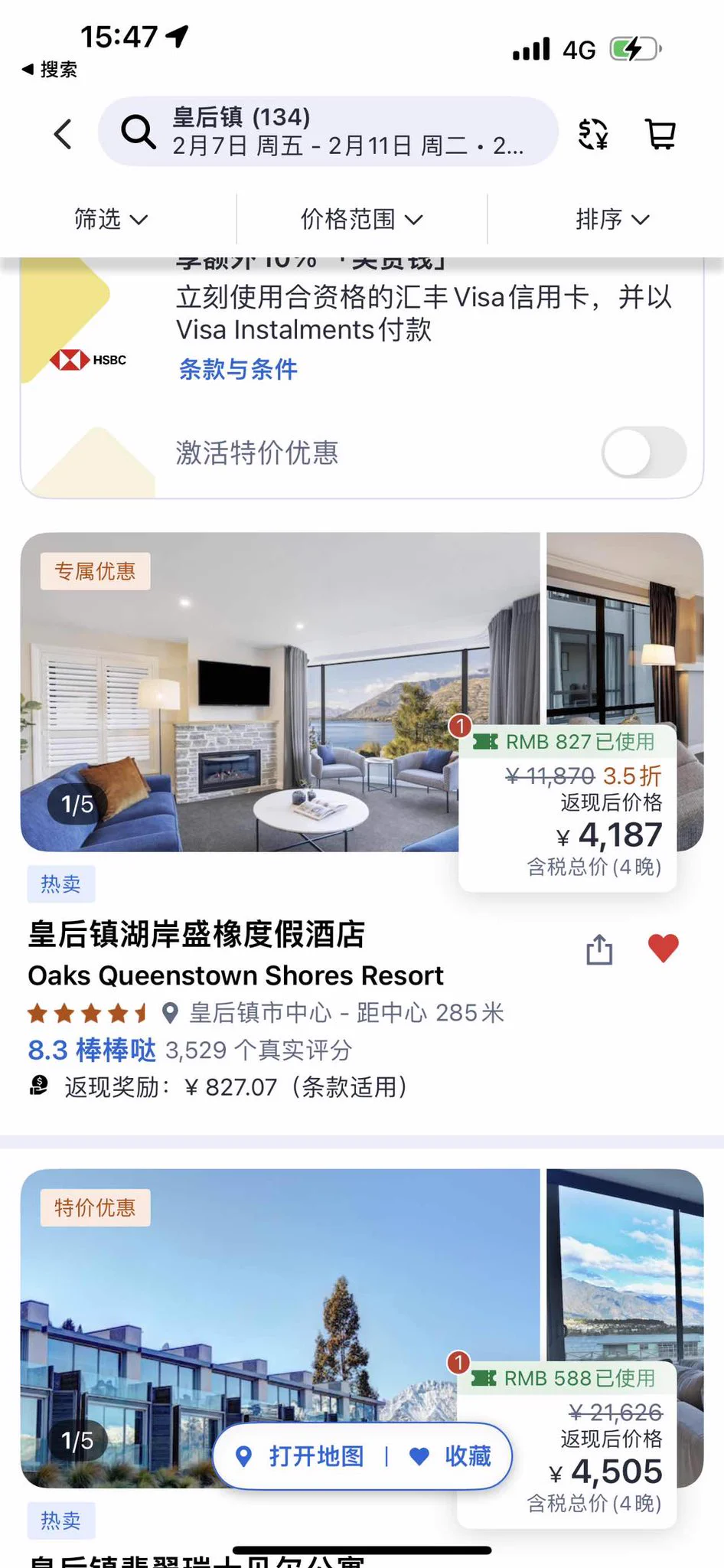The image size is (724, 1568).
Task: Share Oaks Queenstown Shores Resort
Action: click(599, 949)
